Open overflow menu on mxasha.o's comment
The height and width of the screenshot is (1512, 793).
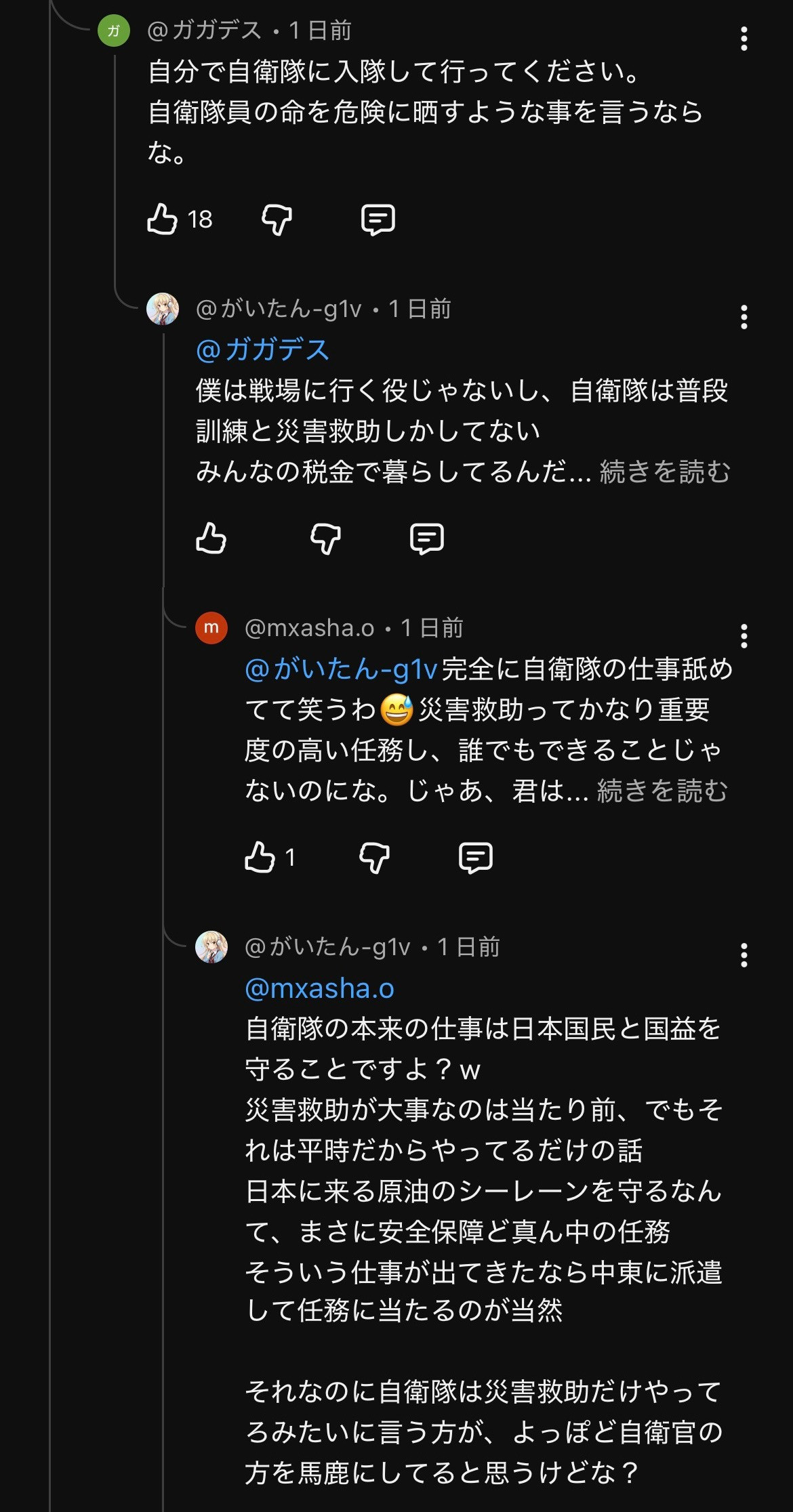pyautogui.click(x=744, y=635)
